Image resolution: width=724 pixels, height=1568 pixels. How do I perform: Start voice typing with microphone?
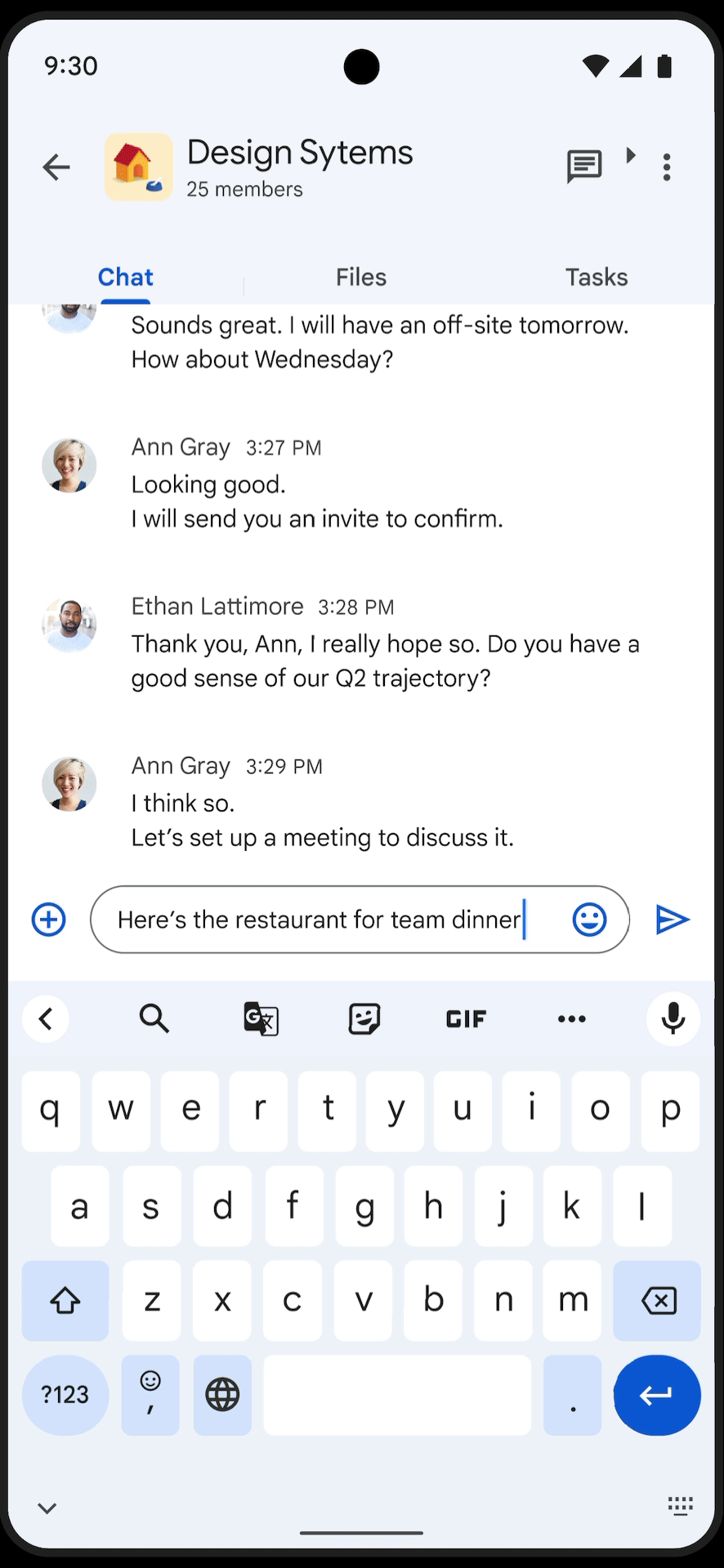[x=673, y=1018]
